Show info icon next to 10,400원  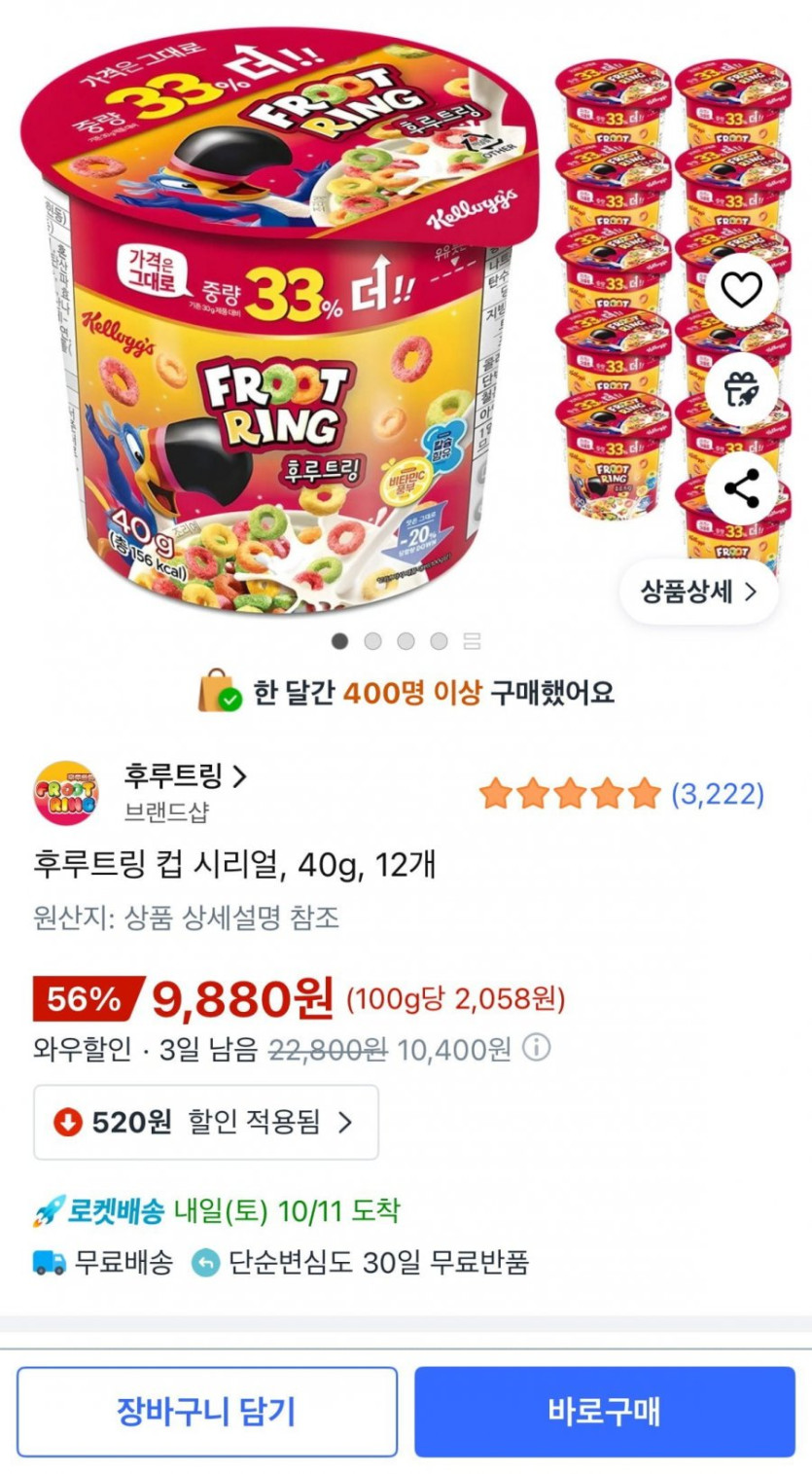[x=536, y=1049]
